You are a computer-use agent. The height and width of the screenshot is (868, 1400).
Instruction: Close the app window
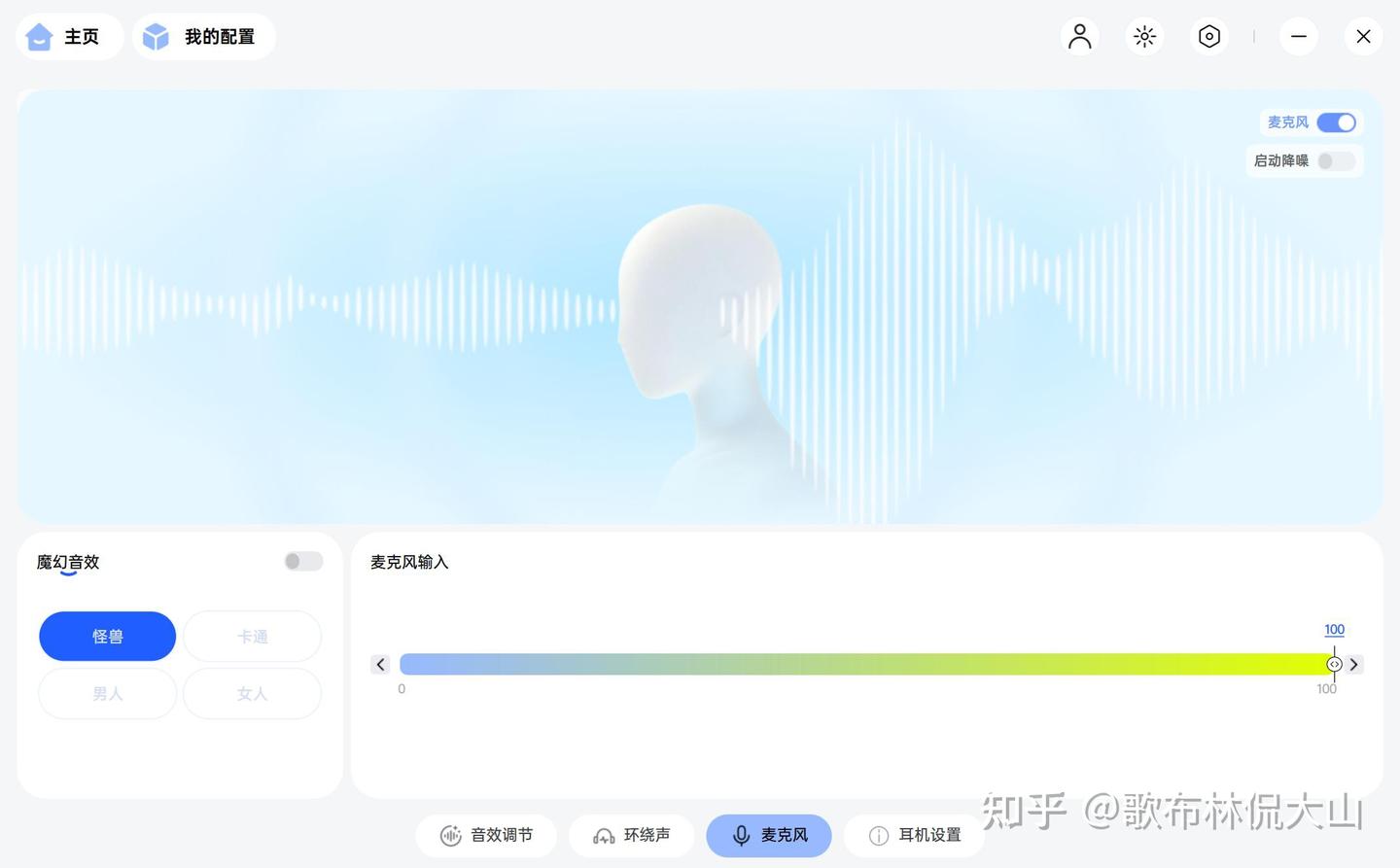pos(1363,37)
